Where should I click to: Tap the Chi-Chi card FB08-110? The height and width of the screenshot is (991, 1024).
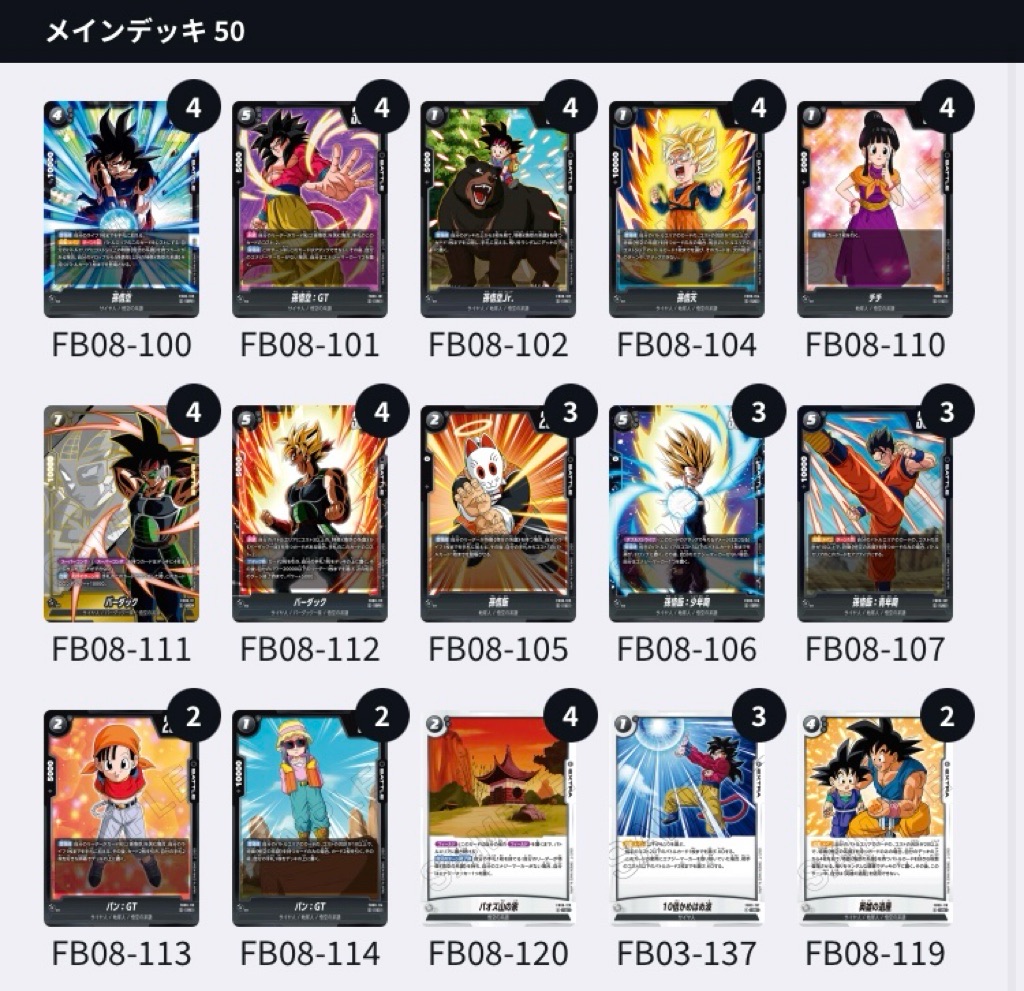coord(874,208)
